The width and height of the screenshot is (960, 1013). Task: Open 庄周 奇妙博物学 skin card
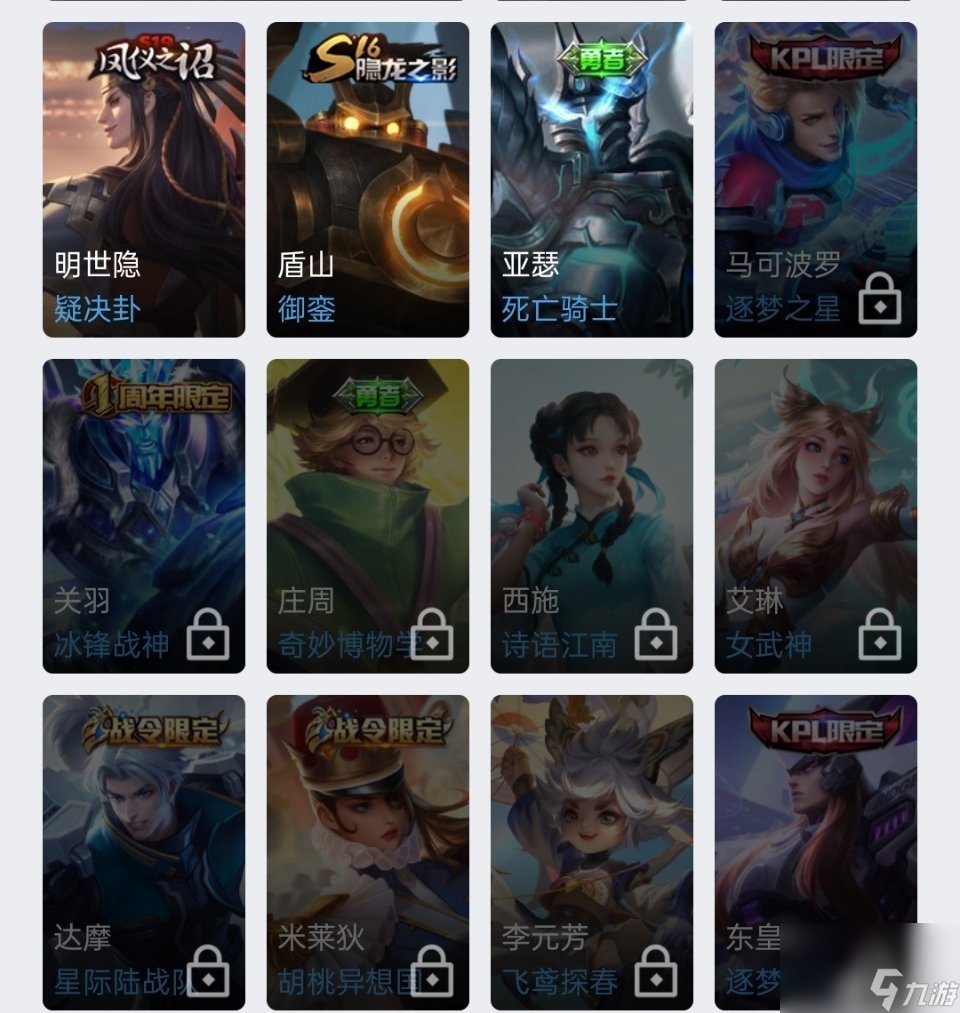coord(367,516)
